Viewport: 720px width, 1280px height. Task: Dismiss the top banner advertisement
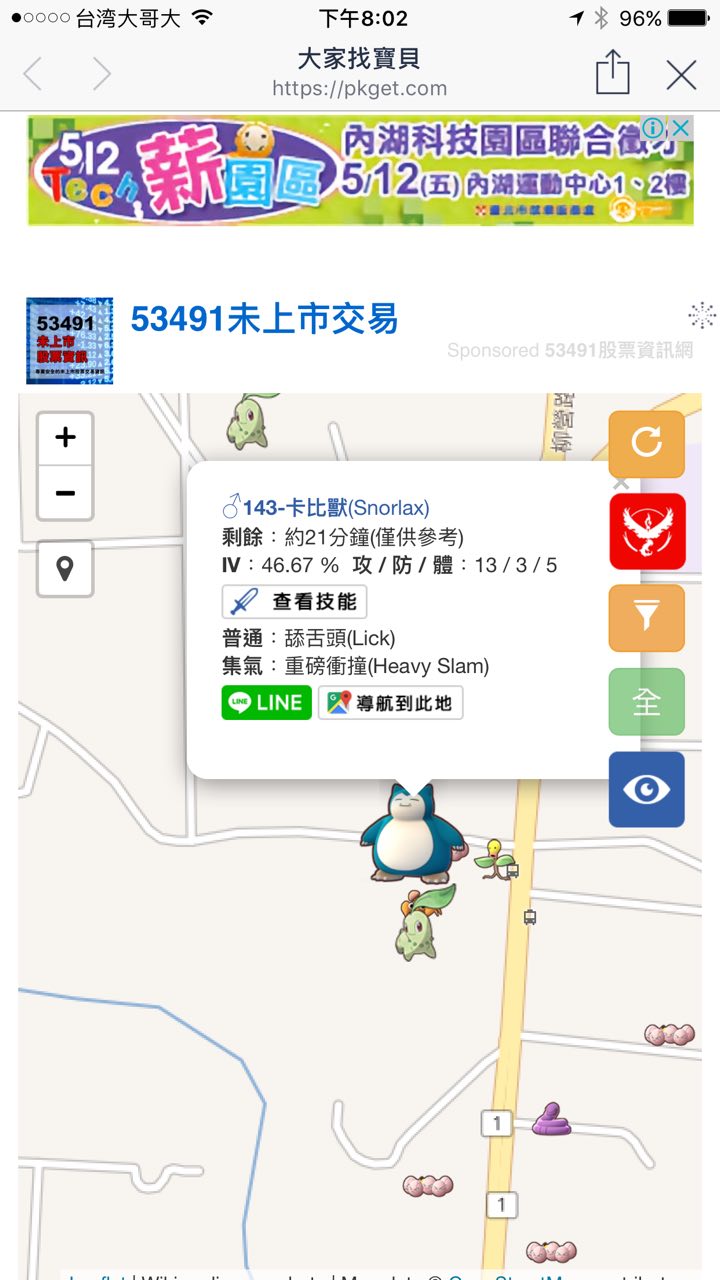(680, 128)
